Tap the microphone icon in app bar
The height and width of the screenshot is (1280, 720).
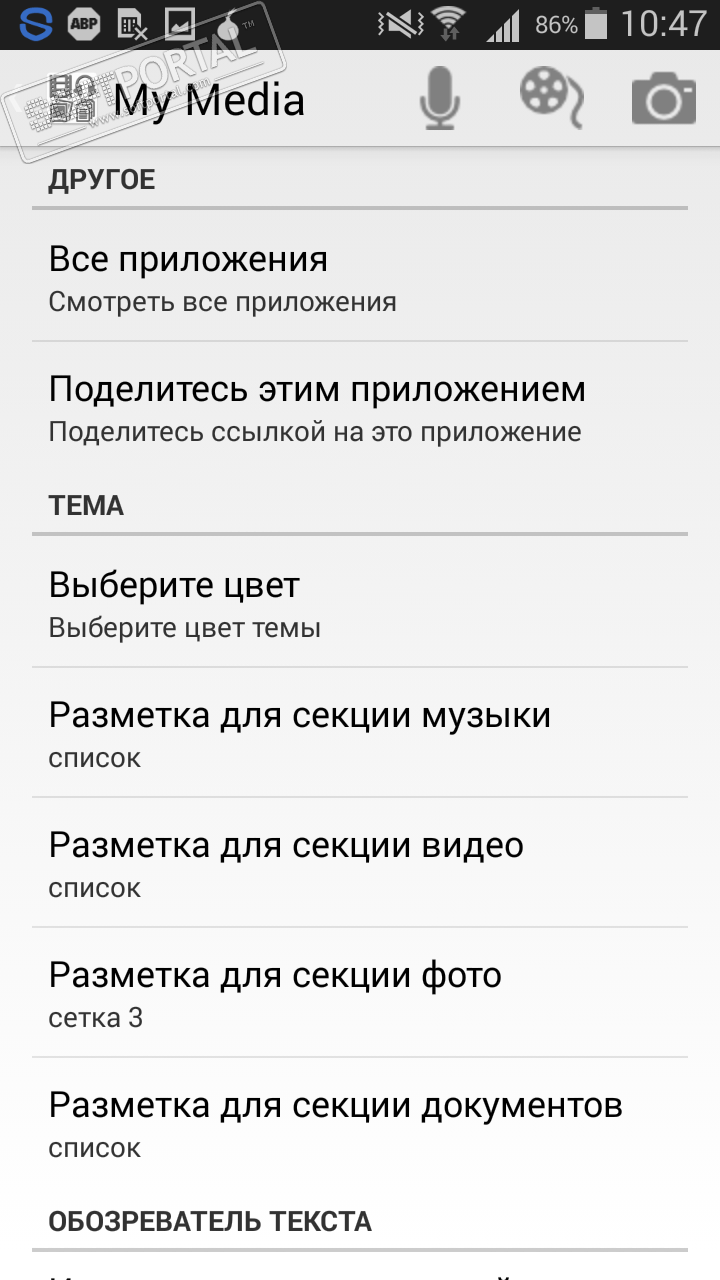440,99
